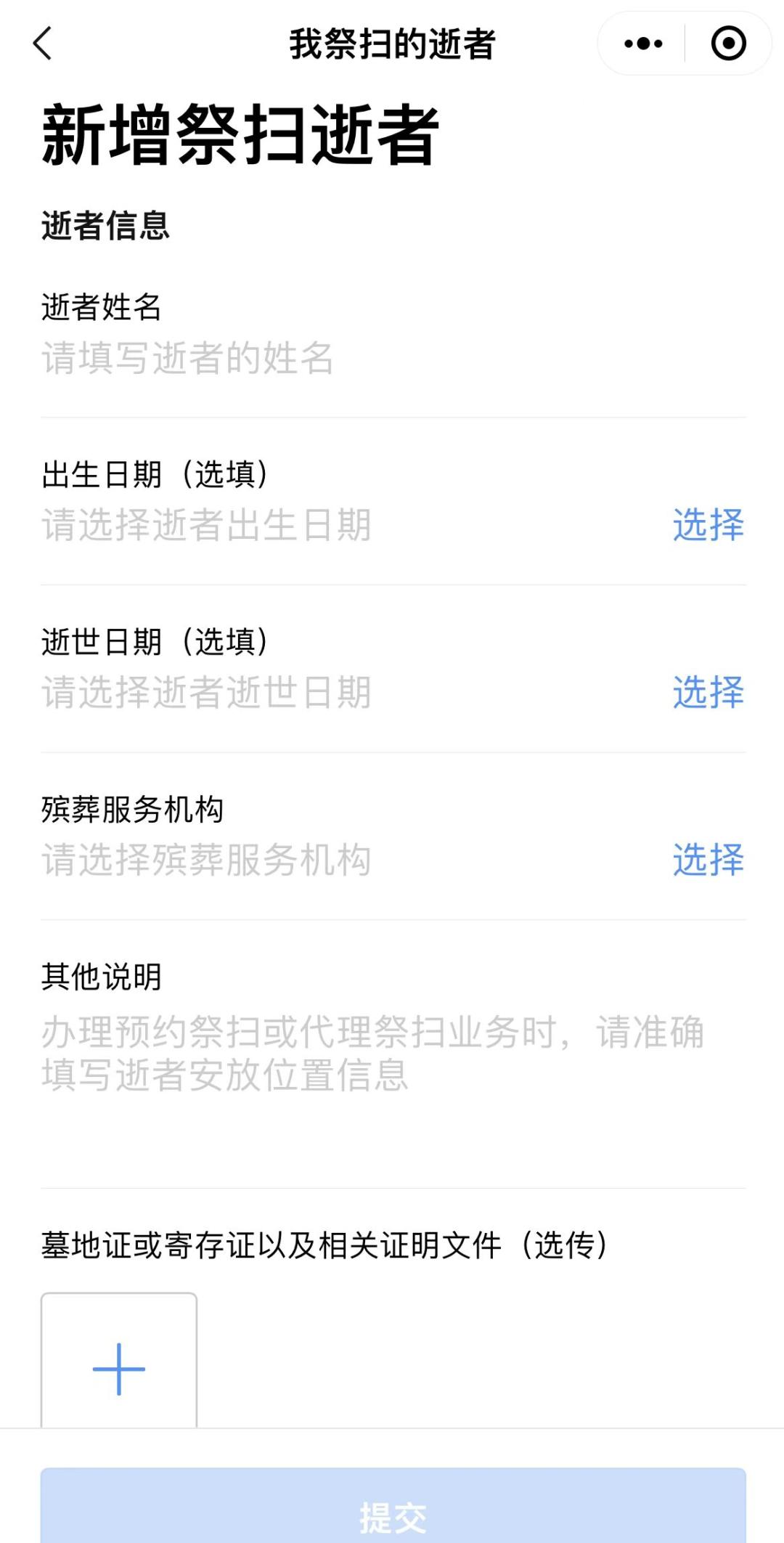Screen dimensions: 784x1543
Task: Focus the 逝者姓名 name field
Action: point(392,359)
